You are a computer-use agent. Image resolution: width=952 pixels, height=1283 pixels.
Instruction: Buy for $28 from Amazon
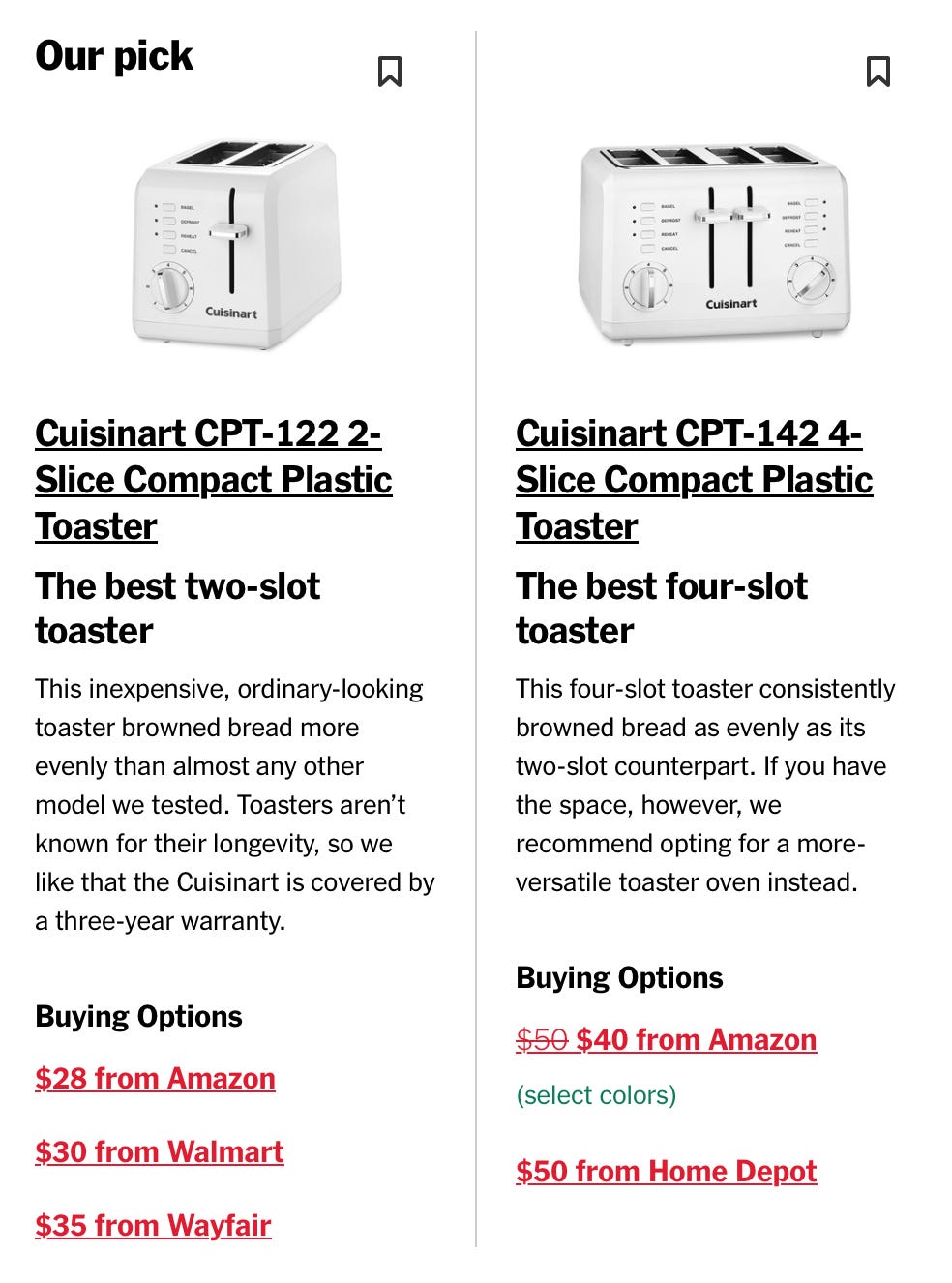coord(155,1078)
